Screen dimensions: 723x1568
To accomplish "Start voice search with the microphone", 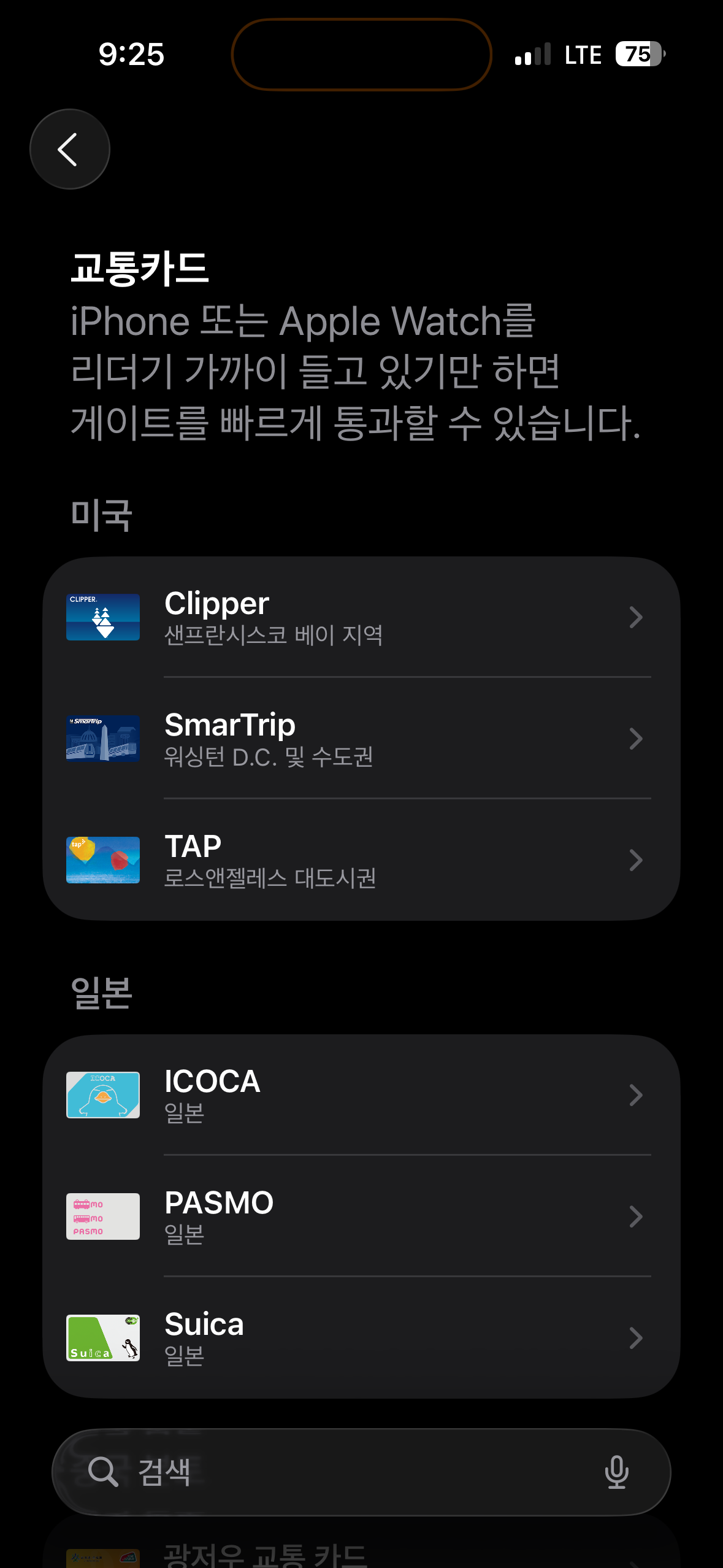I will pyautogui.click(x=616, y=1472).
